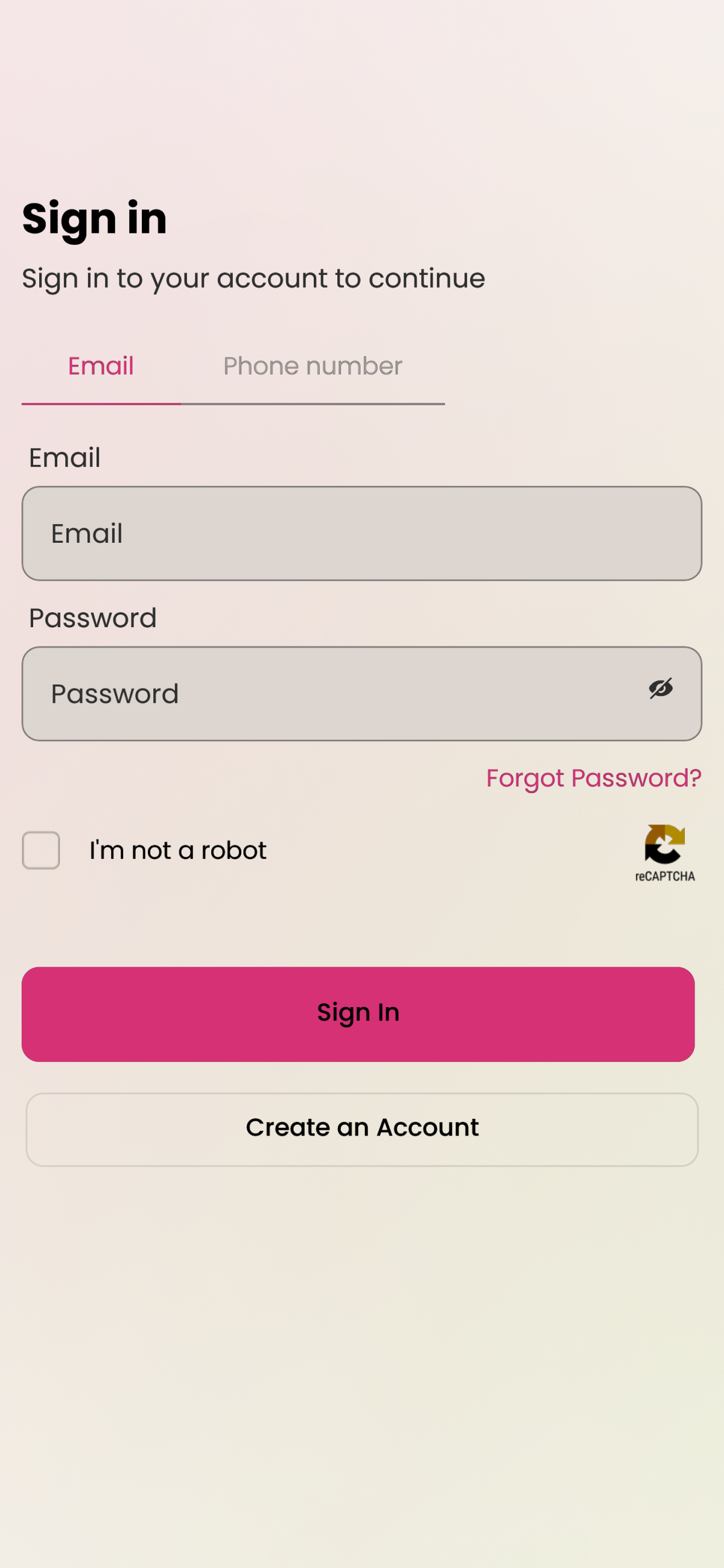Tap the pink Sign In button
The image size is (724, 1568).
(358, 1014)
